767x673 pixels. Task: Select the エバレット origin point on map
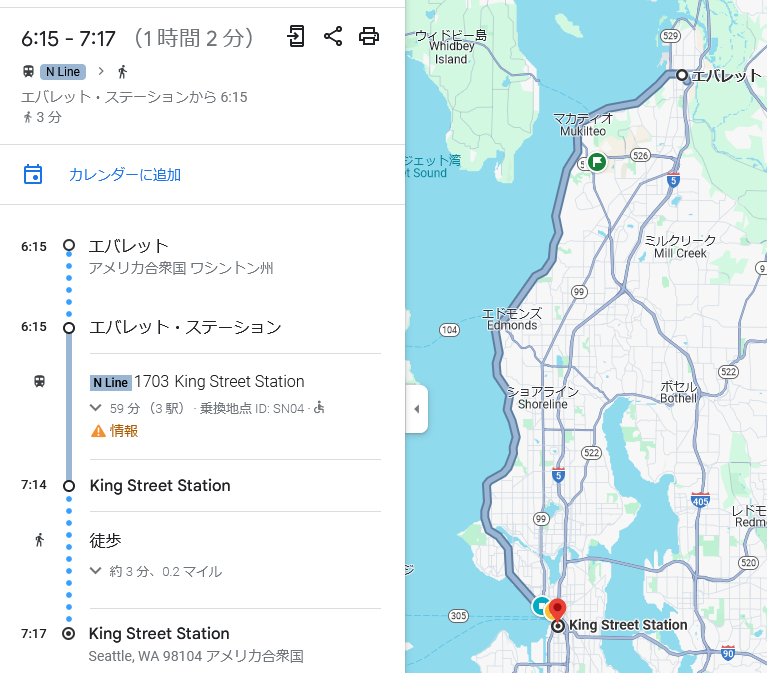[681, 75]
